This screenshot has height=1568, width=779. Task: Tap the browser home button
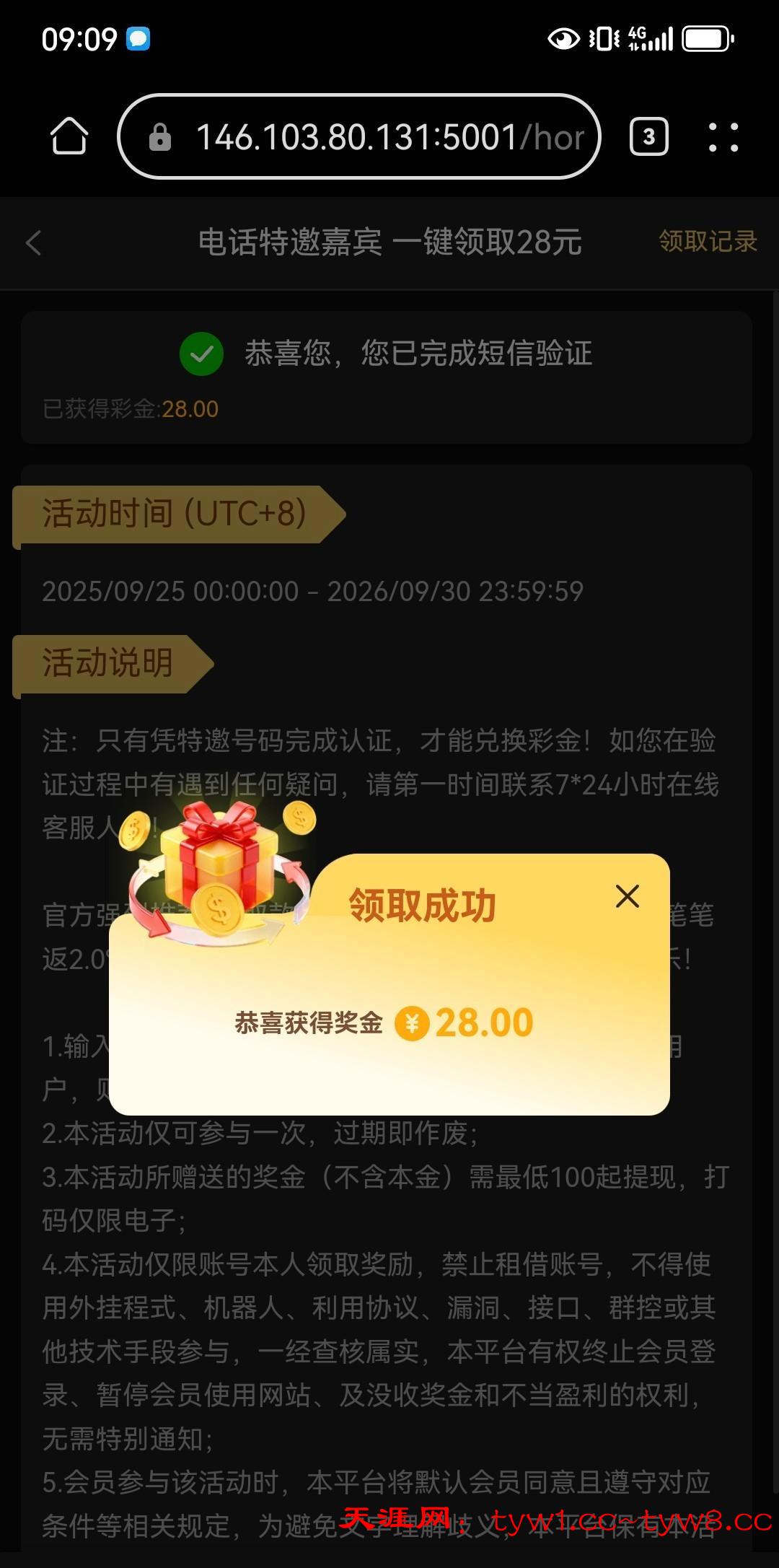click(x=69, y=136)
